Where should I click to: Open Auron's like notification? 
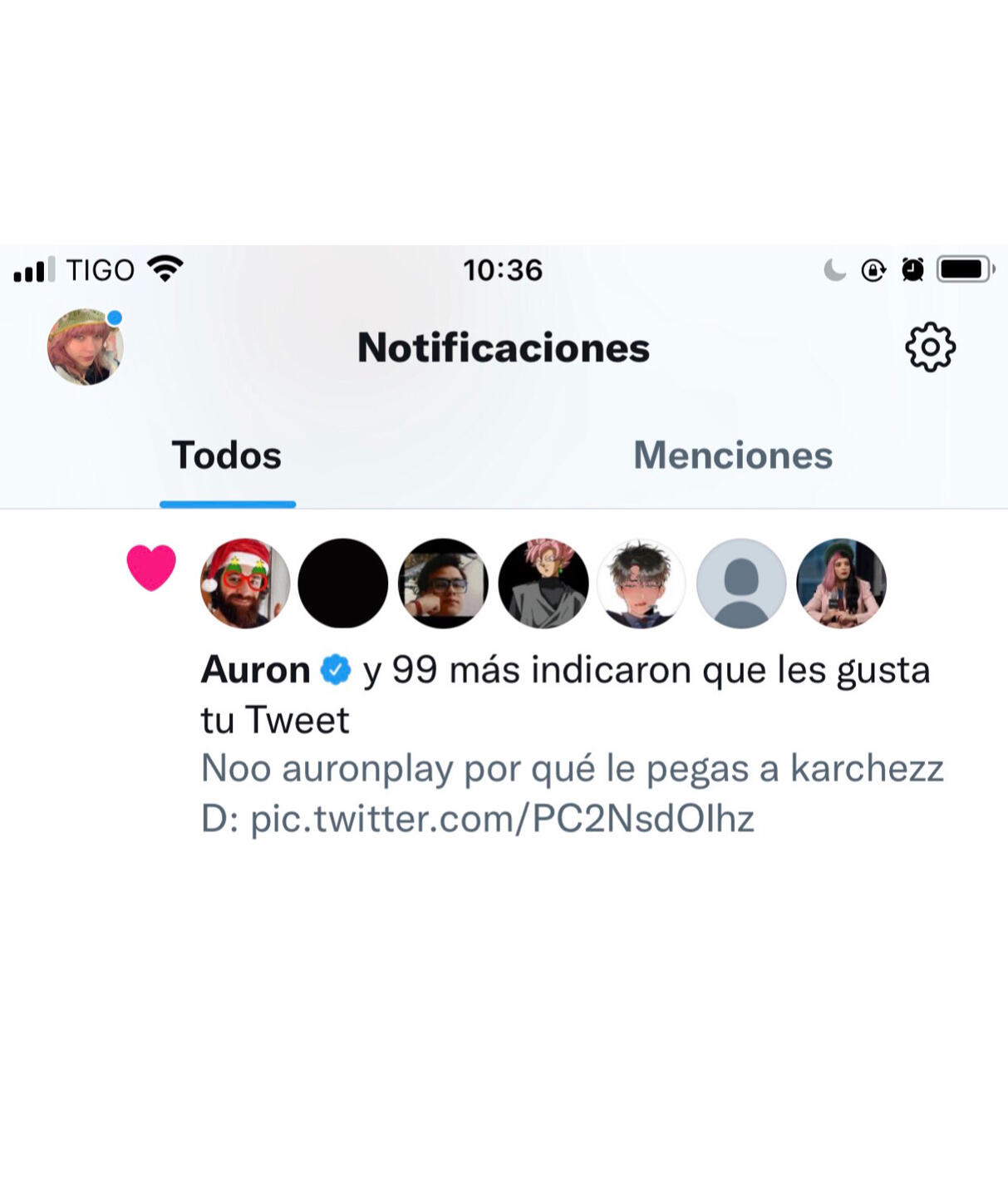coord(564,693)
